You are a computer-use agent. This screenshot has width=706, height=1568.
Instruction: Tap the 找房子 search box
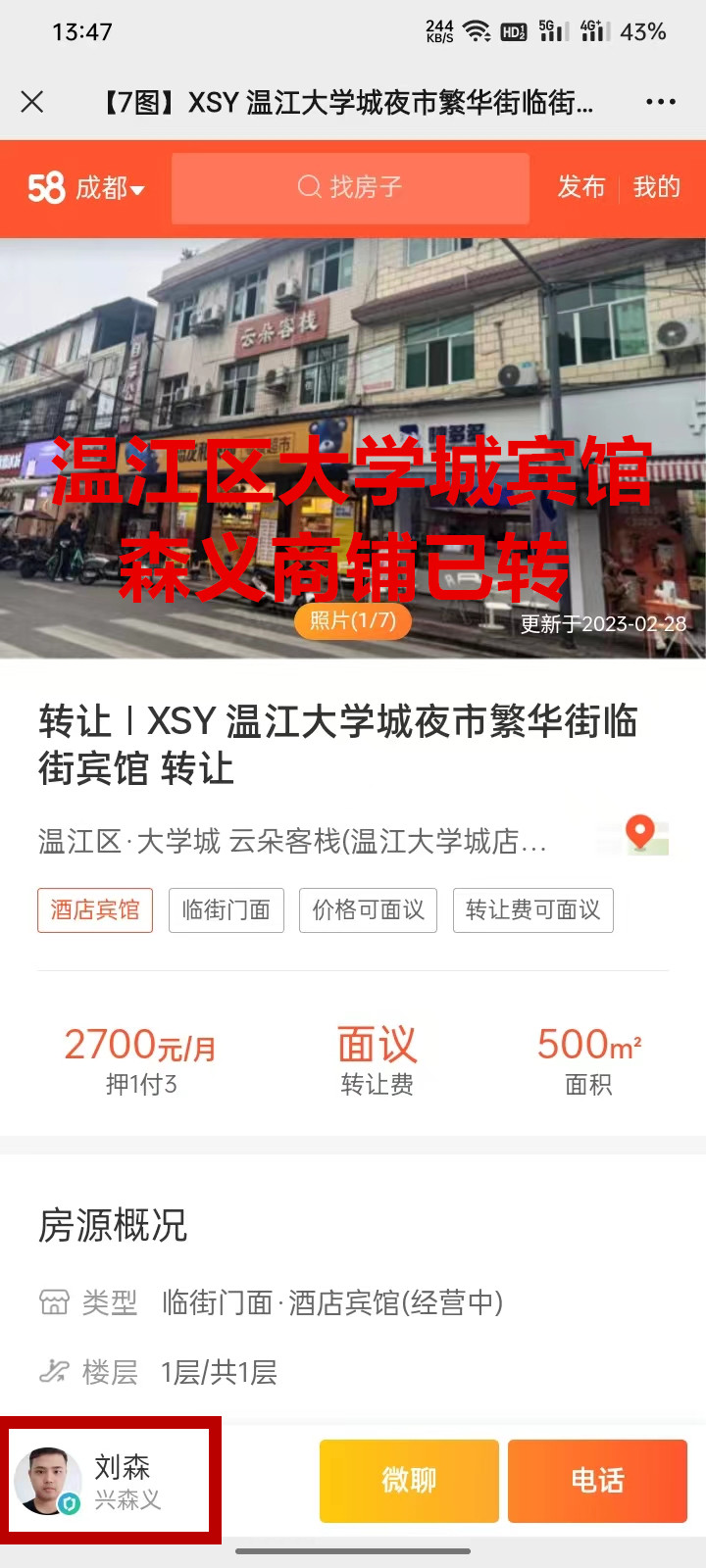click(x=350, y=187)
